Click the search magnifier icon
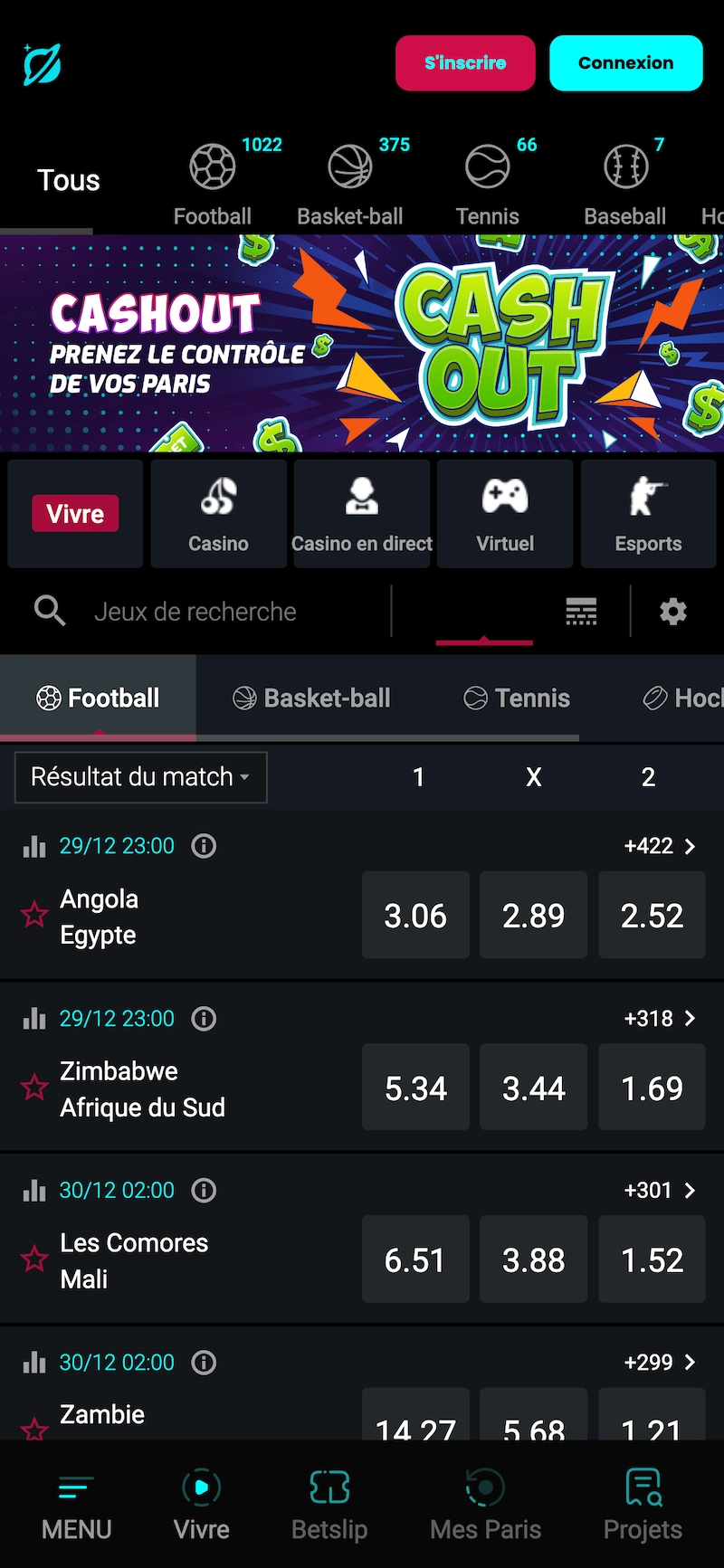This screenshot has height=1568, width=724. click(x=50, y=611)
